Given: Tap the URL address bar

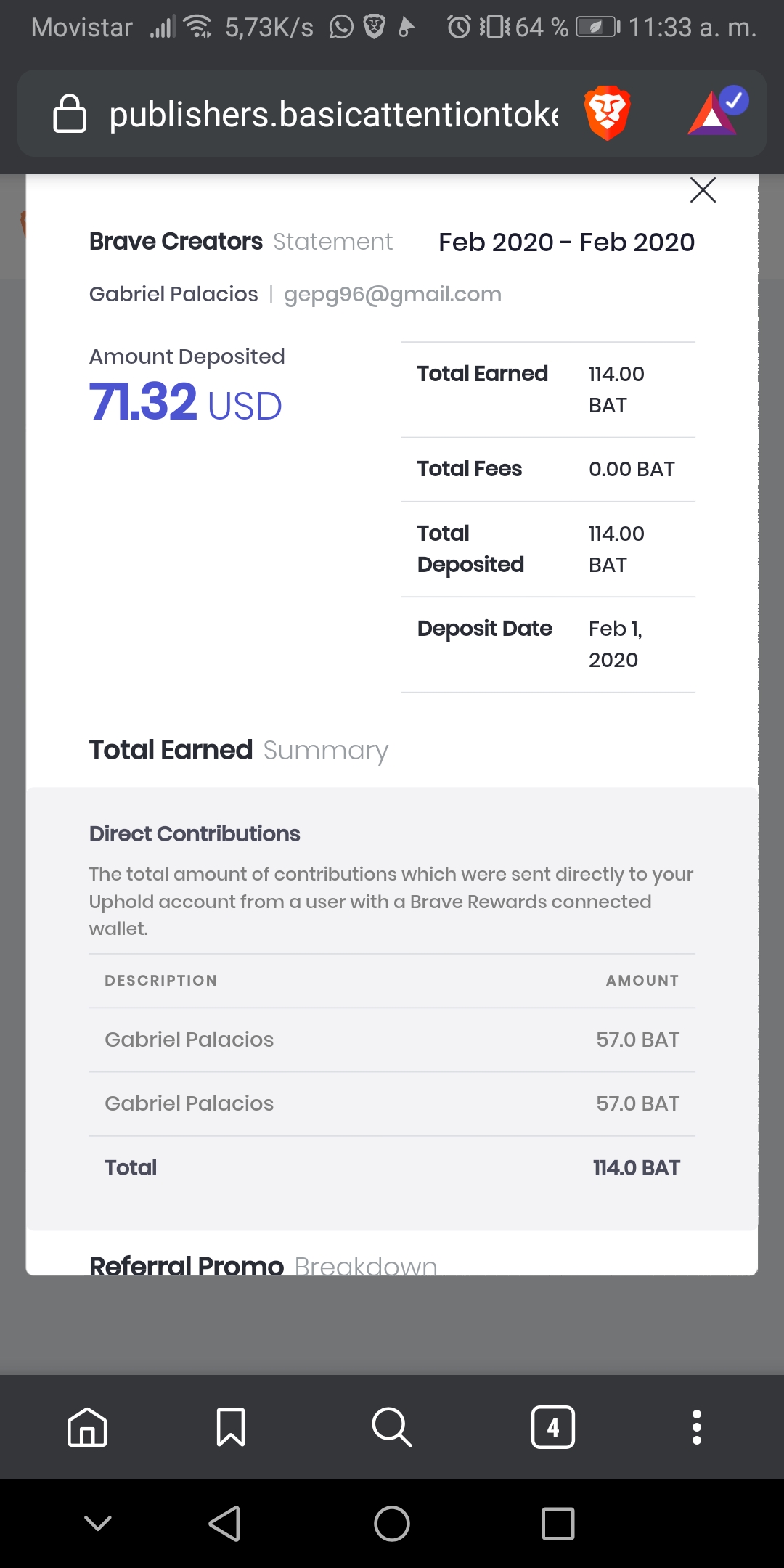Looking at the screenshot, I should [332, 115].
